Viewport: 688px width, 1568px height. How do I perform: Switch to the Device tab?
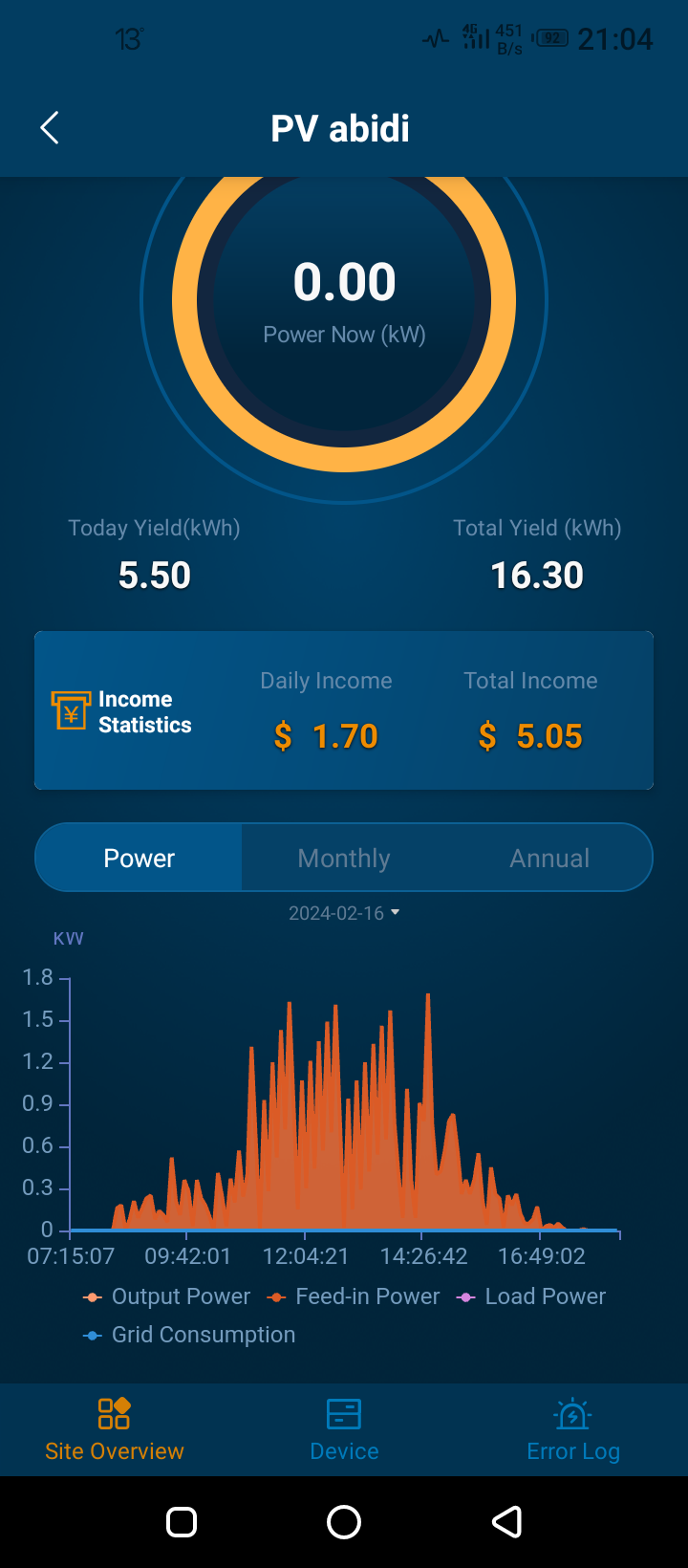click(344, 1429)
